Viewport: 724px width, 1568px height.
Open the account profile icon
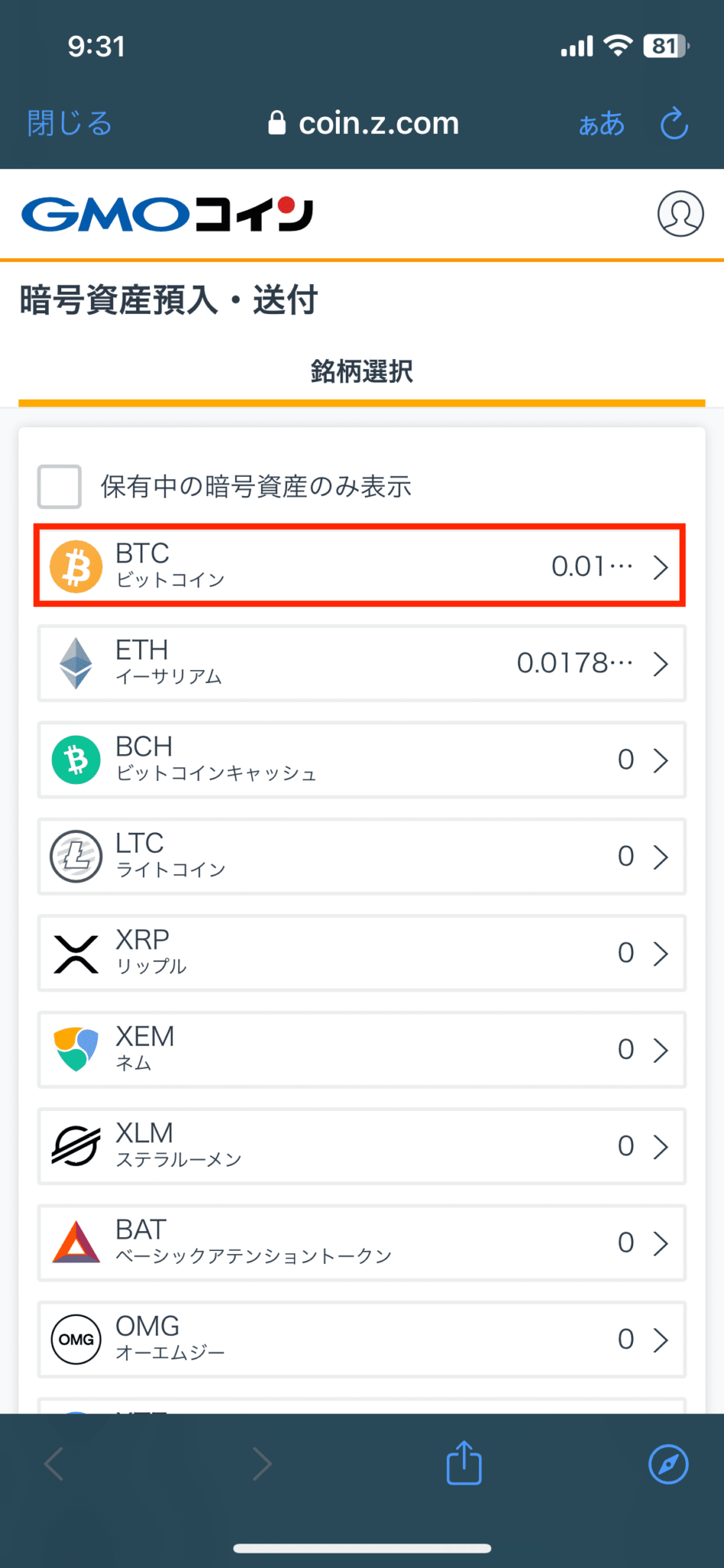pos(680,214)
